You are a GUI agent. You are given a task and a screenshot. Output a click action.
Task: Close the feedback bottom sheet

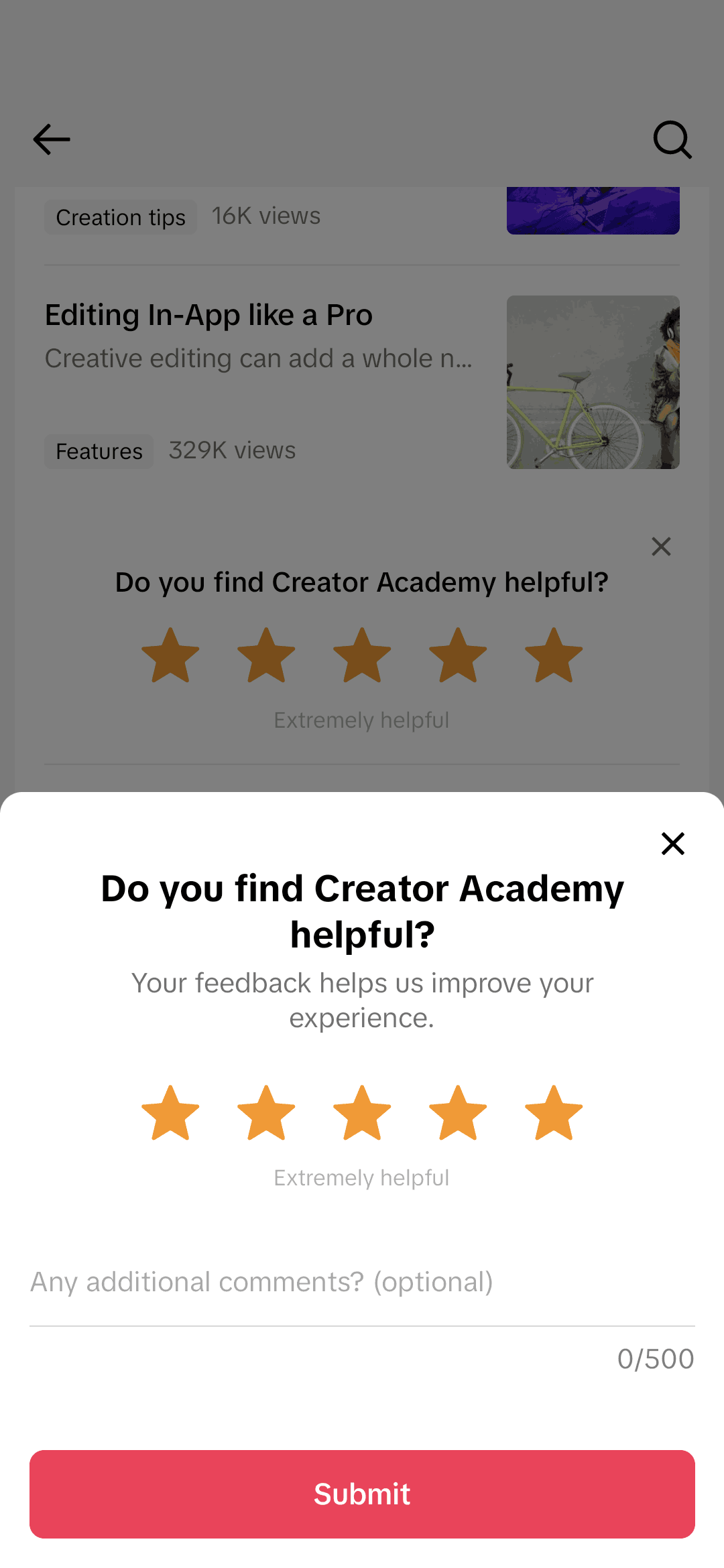[672, 844]
